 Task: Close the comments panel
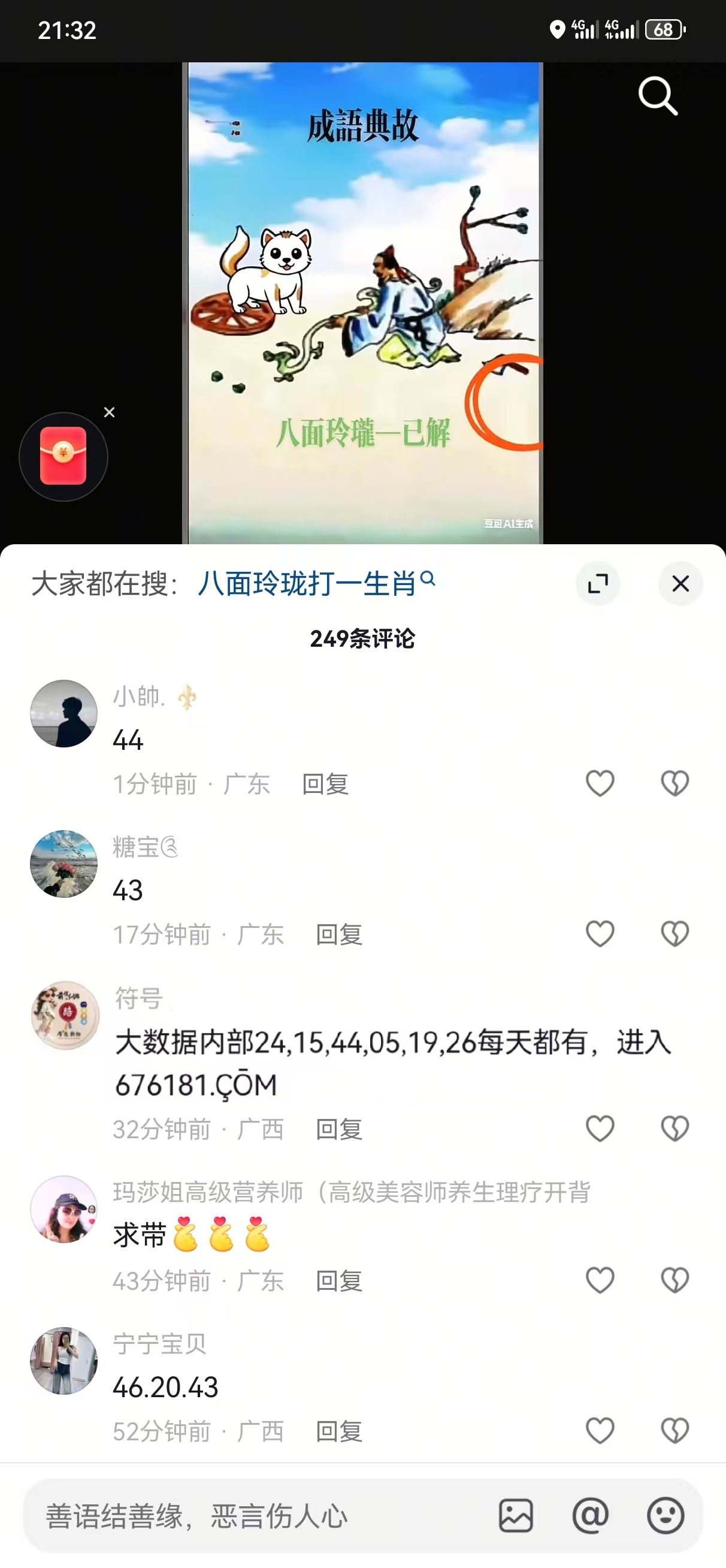point(680,584)
